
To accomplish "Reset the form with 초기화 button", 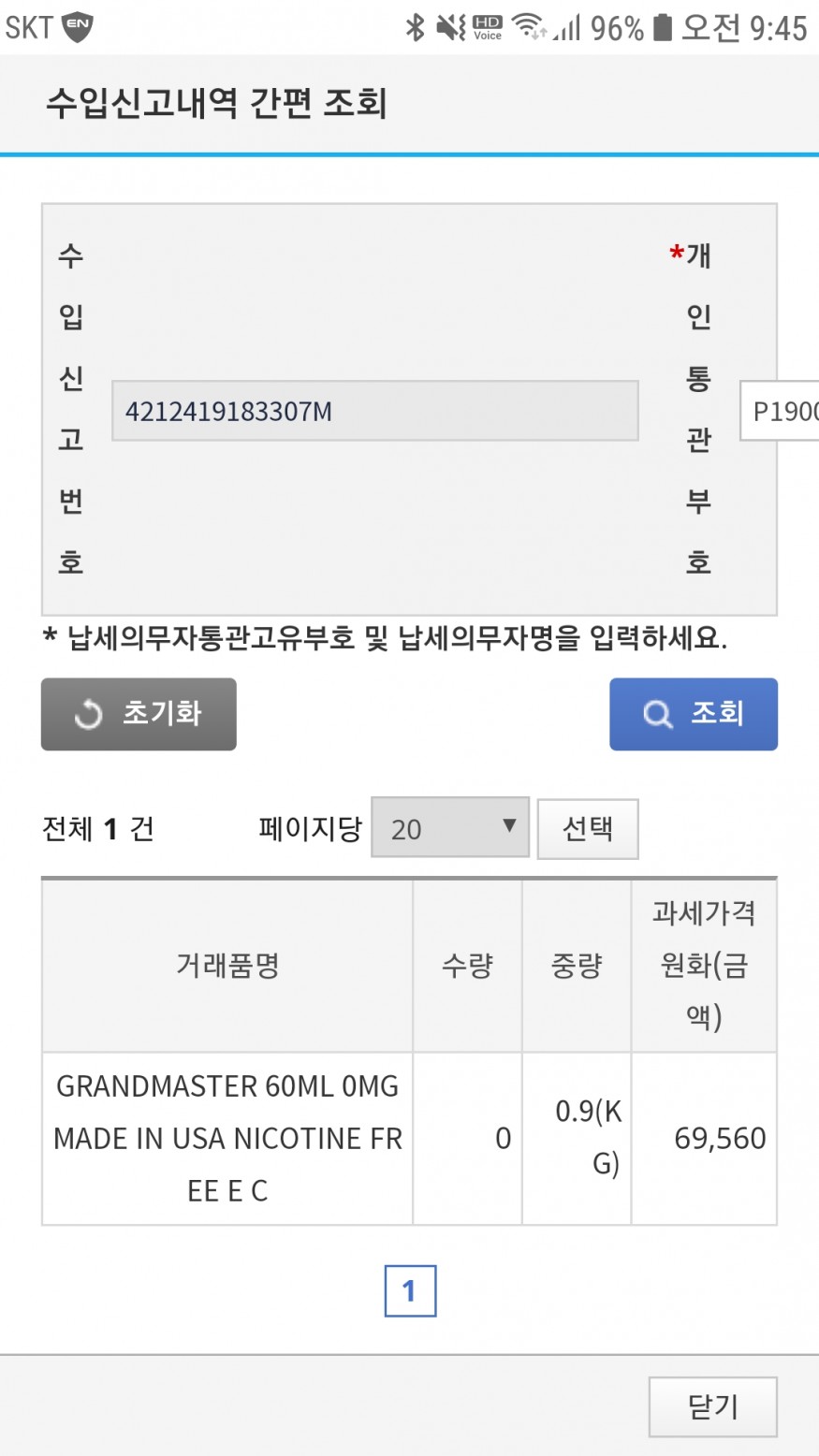I will (139, 714).
